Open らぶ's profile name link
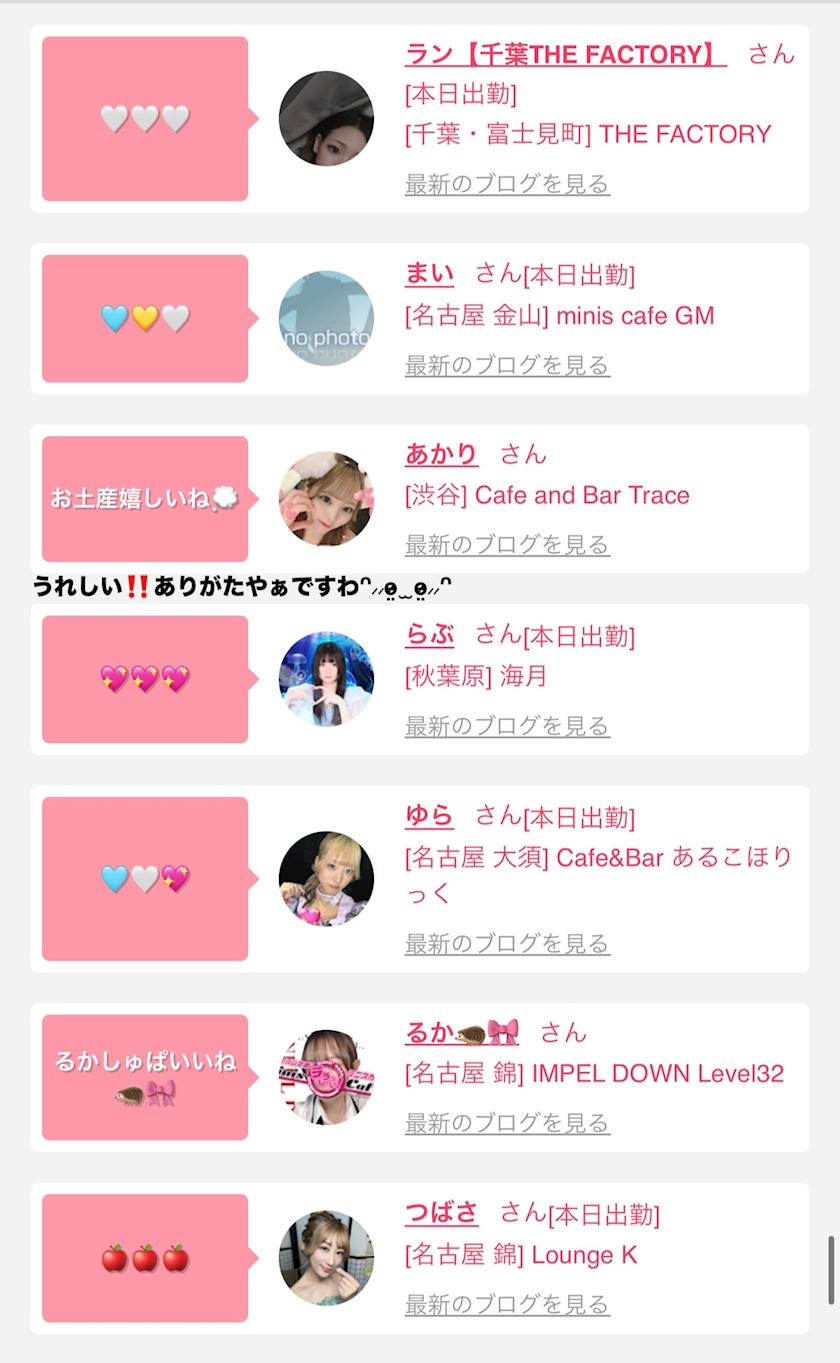The image size is (840, 1363). pyautogui.click(x=430, y=634)
